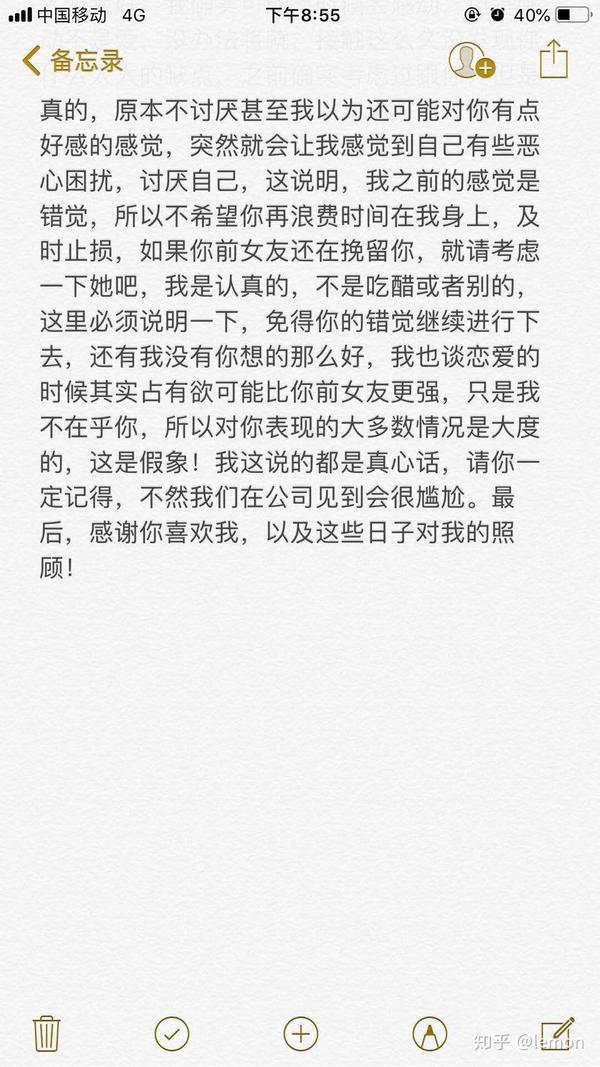Go back to 备忘录 list
The height and width of the screenshot is (1067, 600).
73,61
